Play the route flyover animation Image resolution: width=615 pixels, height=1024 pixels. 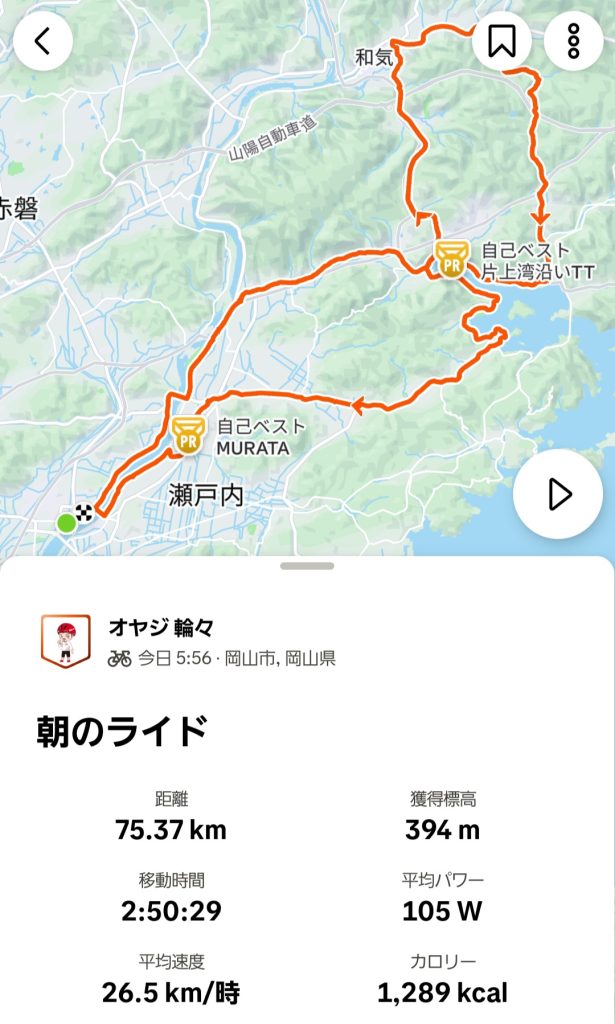tap(558, 494)
